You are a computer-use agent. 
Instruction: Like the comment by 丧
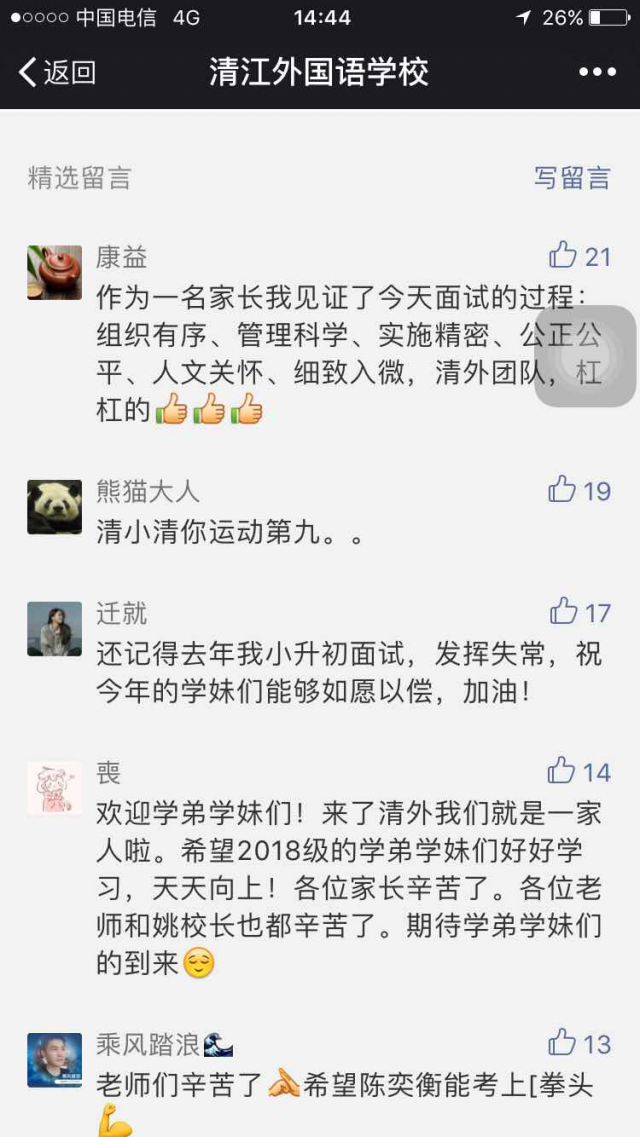(x=563, y=771)
